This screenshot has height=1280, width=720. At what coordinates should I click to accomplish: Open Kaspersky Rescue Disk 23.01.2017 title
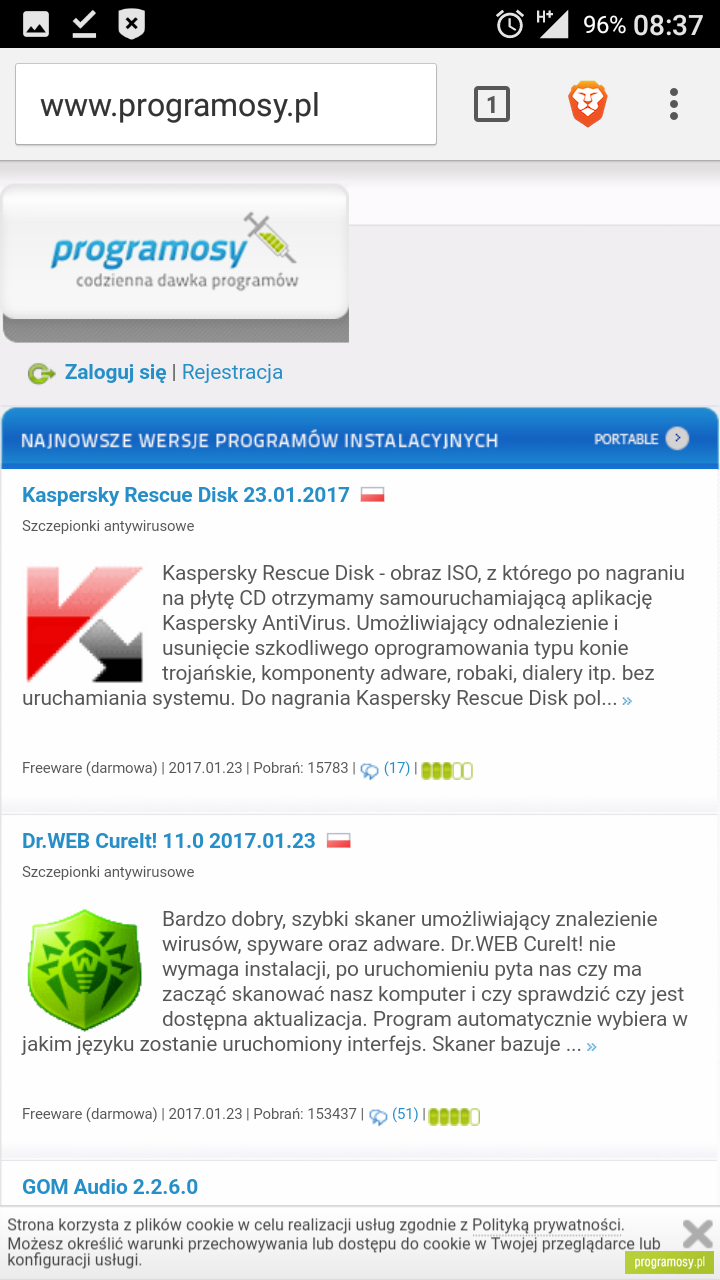pyautogui.click(x=186, y=495)
